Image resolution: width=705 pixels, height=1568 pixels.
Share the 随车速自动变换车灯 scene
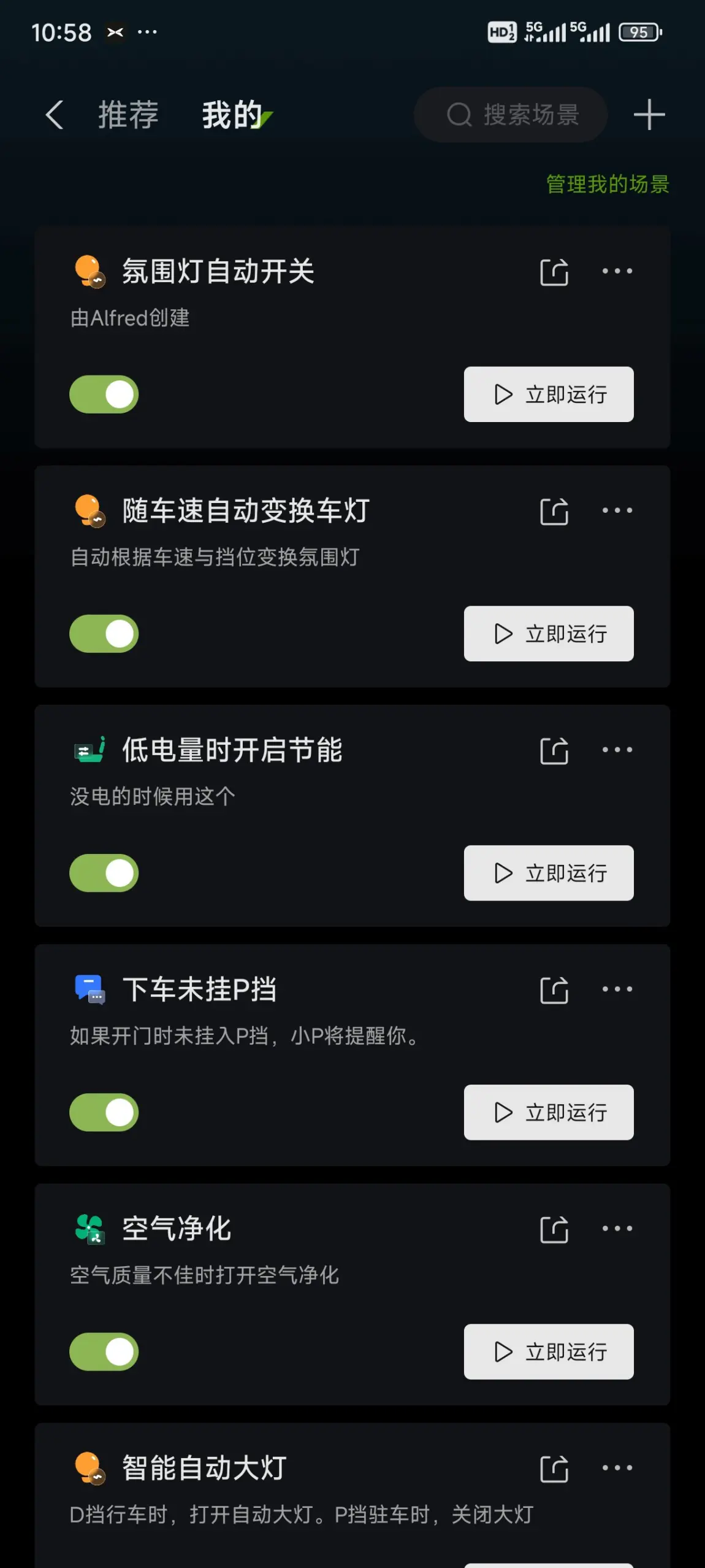click(554, 511)
